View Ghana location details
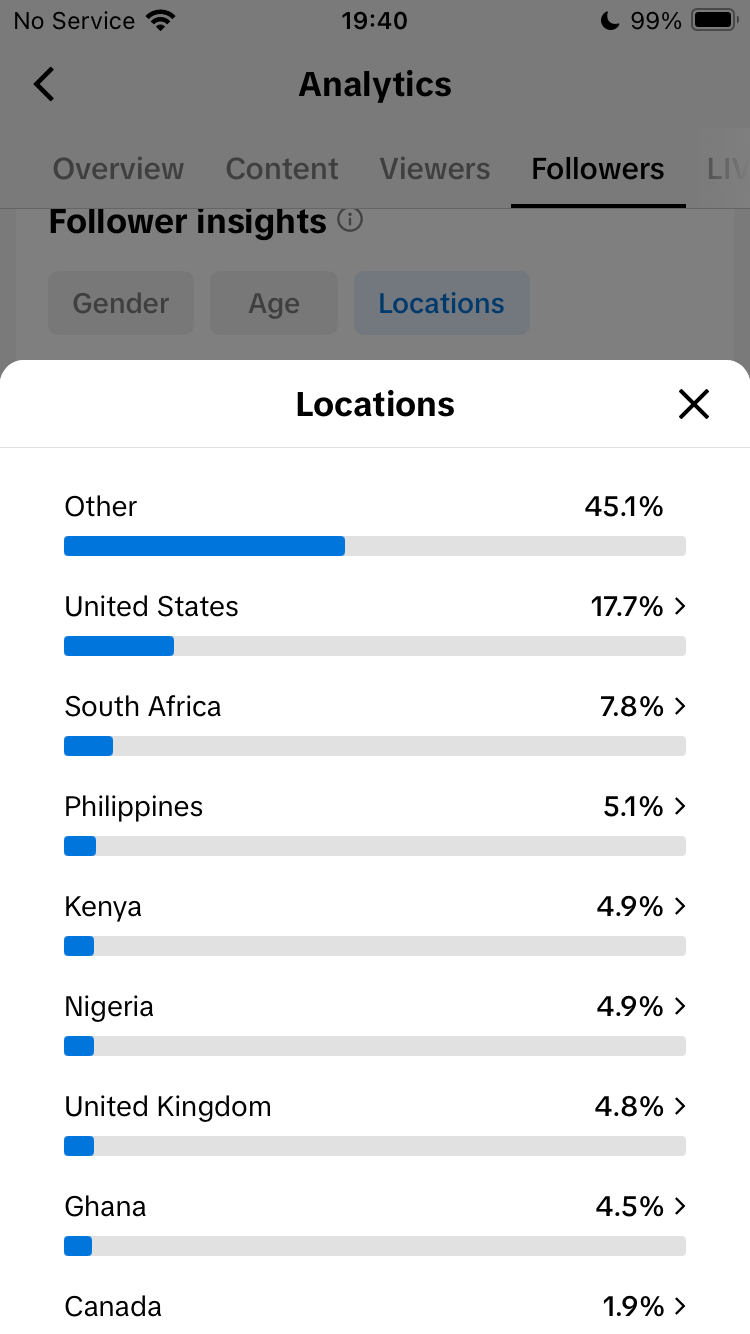 375,1223
